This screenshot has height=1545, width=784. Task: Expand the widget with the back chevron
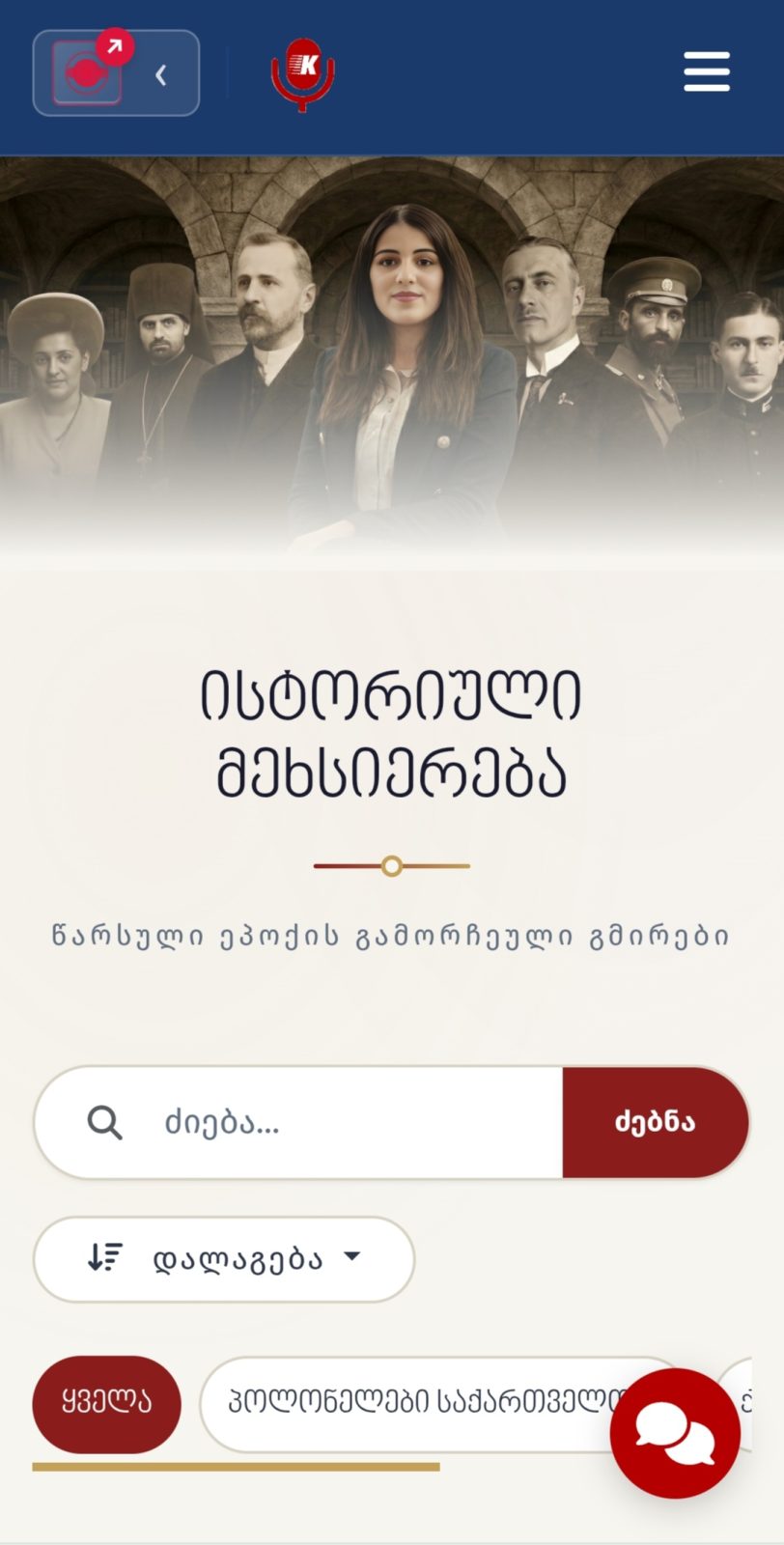point(160,74)
